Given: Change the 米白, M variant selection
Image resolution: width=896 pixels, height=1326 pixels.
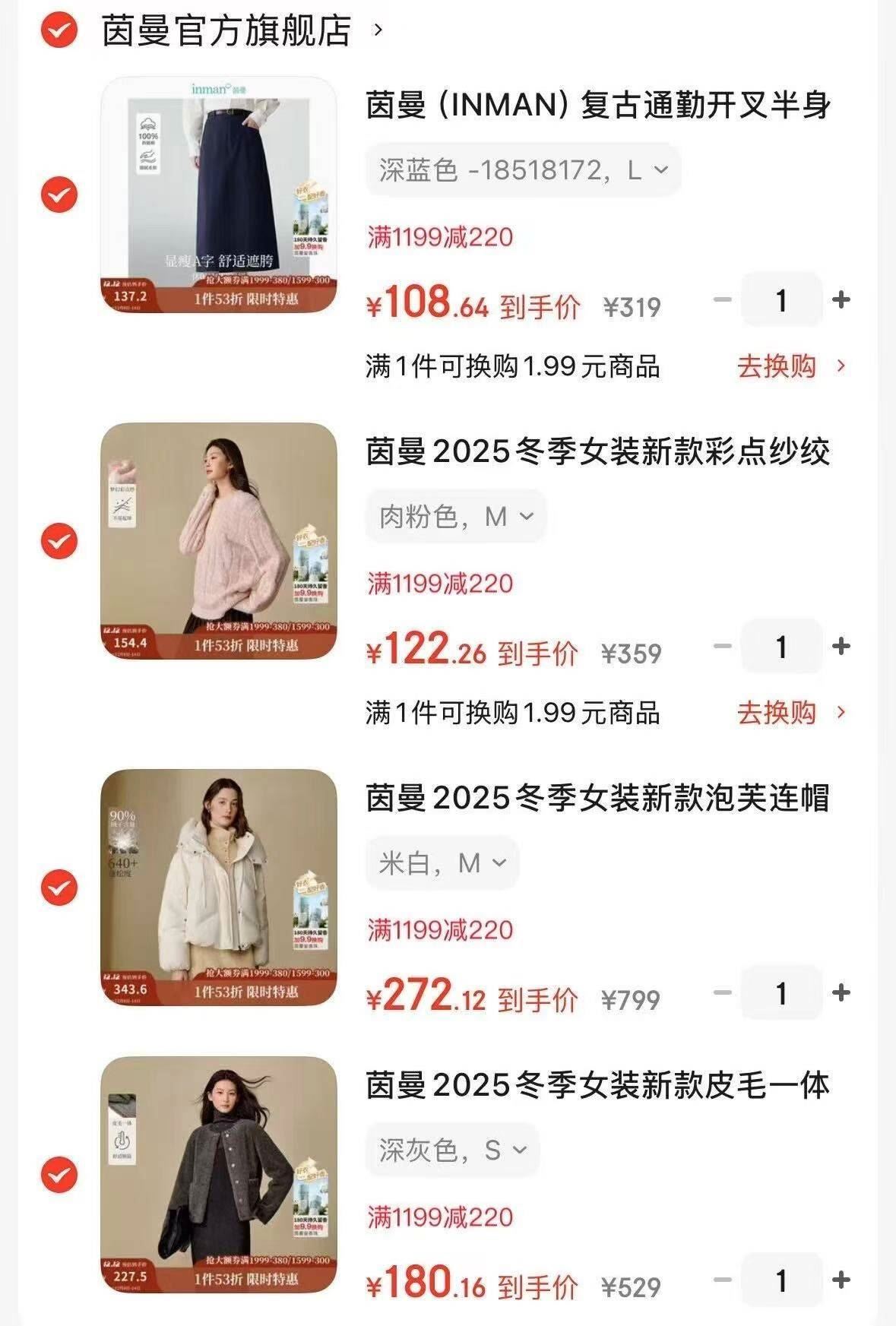Looking at the screenshot, I should click(x=442, y=863).
